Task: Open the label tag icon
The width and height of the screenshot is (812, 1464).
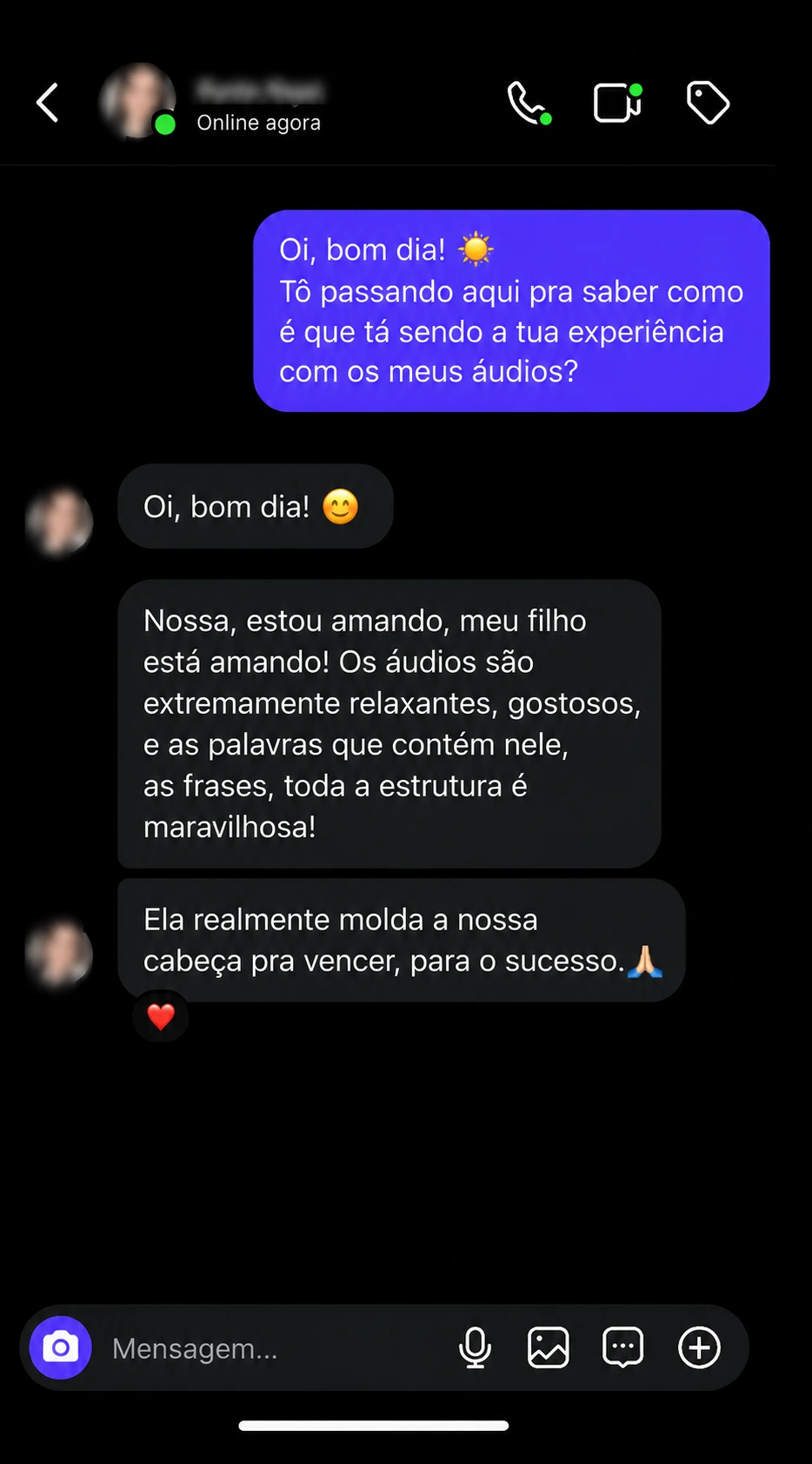Action: click(709, 103)
